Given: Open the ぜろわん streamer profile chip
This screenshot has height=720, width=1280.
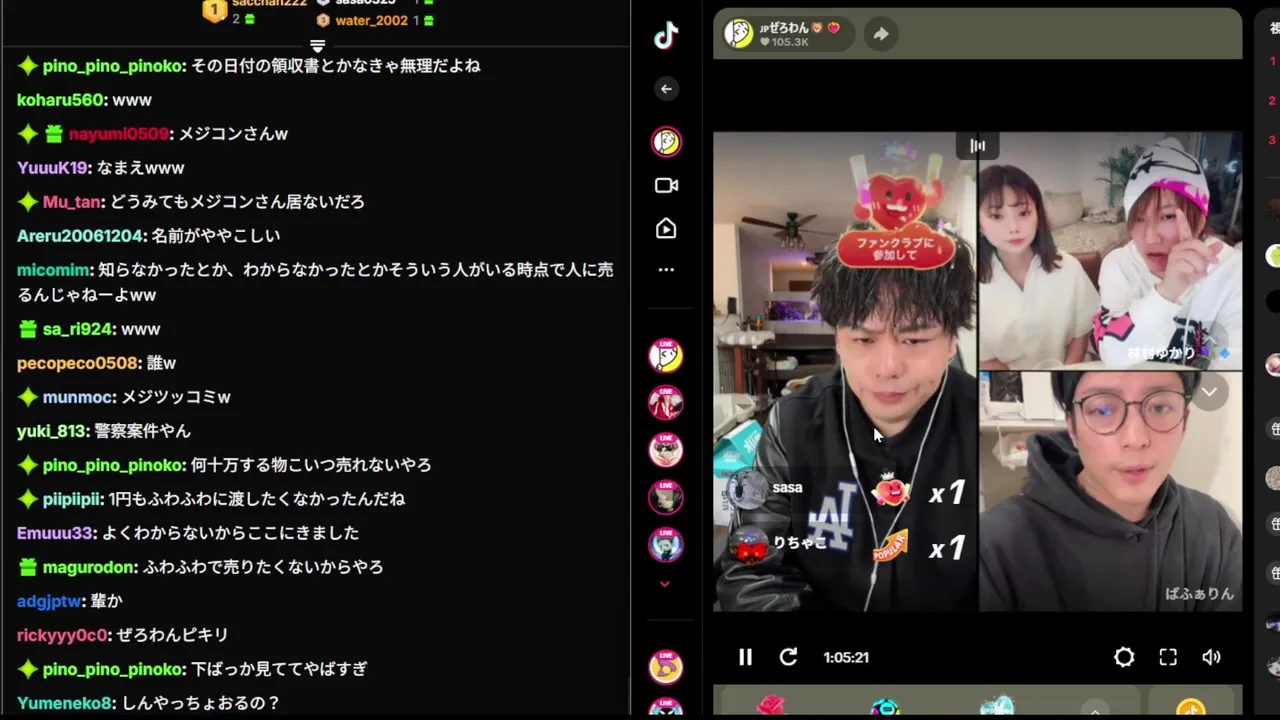Looking at the screenshot, I should pyautogui.click(x=785, y=34).
